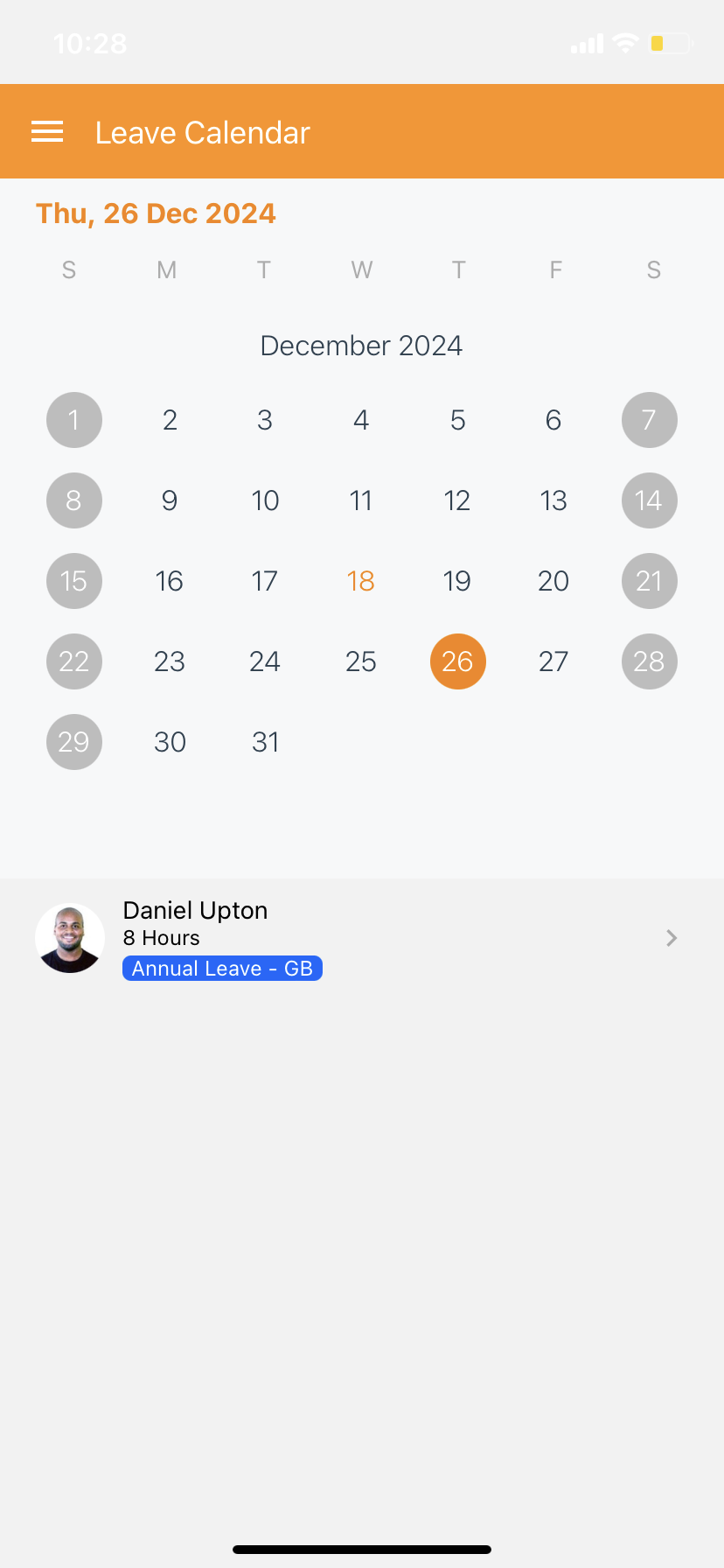Image resolution: width=724 pixels, height=1568 pixels.
Task: Choose Sunday December 1
Action: point(74,420)
